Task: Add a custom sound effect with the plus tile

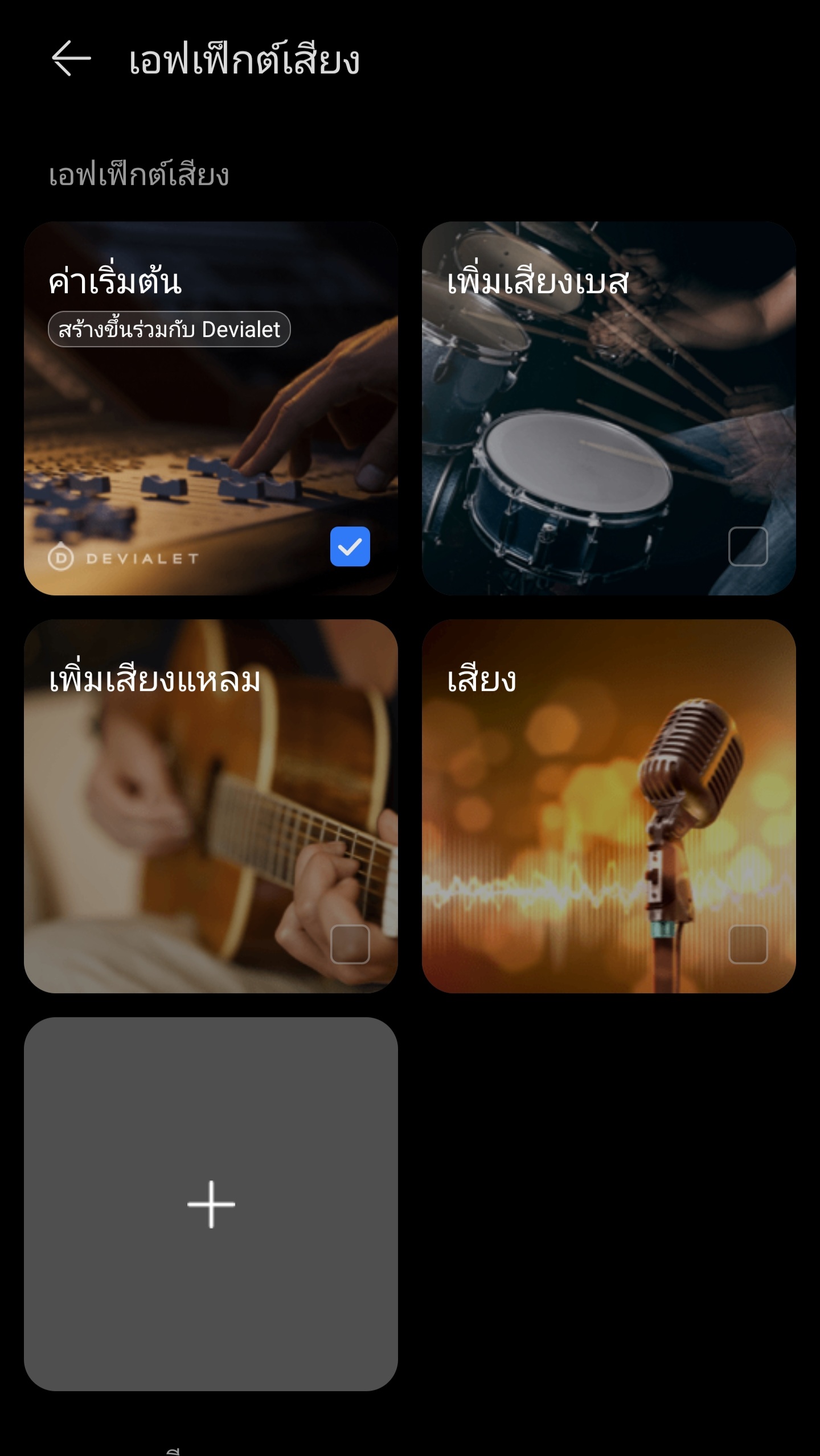Action: tap(211, 1204)
